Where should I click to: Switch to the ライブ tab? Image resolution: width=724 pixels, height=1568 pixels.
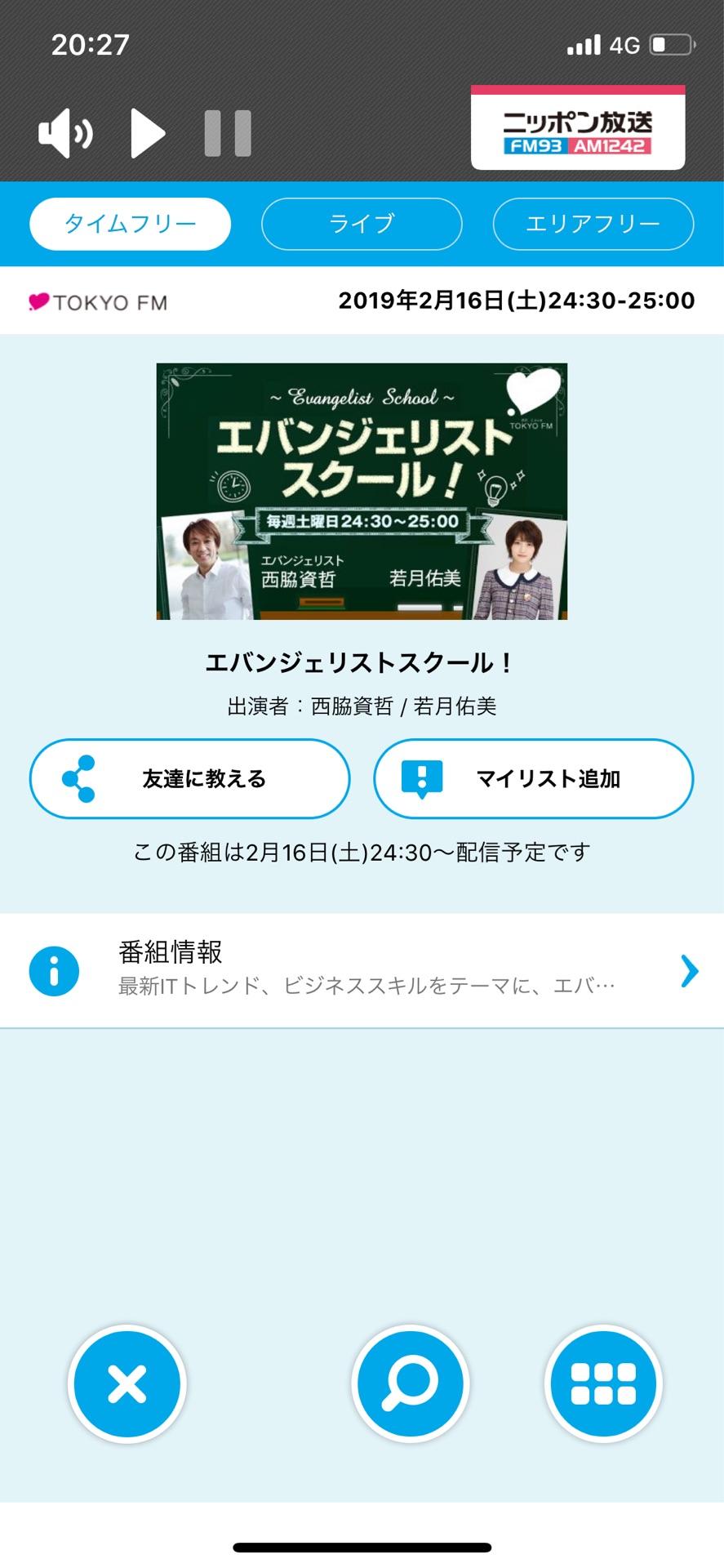click(362, 224)
